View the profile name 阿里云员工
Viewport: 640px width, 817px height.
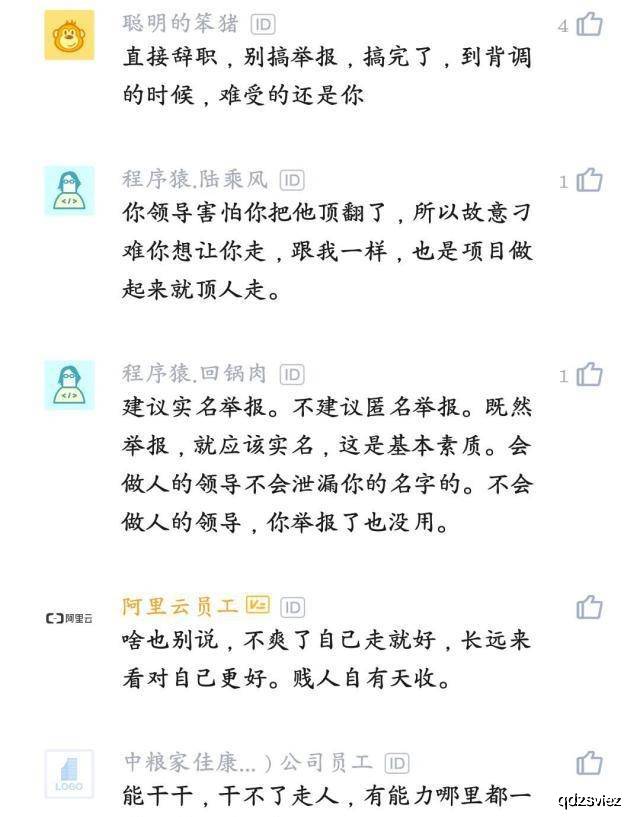[x=180, y=606]
